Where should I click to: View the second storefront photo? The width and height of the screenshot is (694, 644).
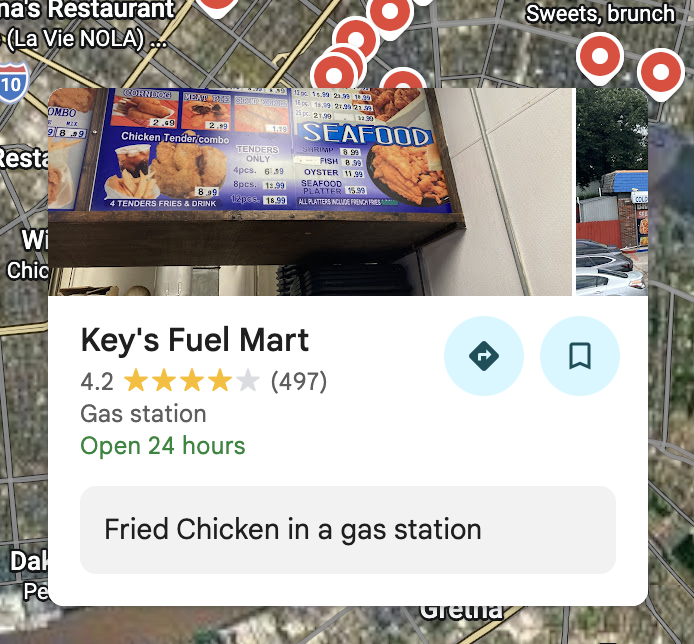tap(611, 192)
